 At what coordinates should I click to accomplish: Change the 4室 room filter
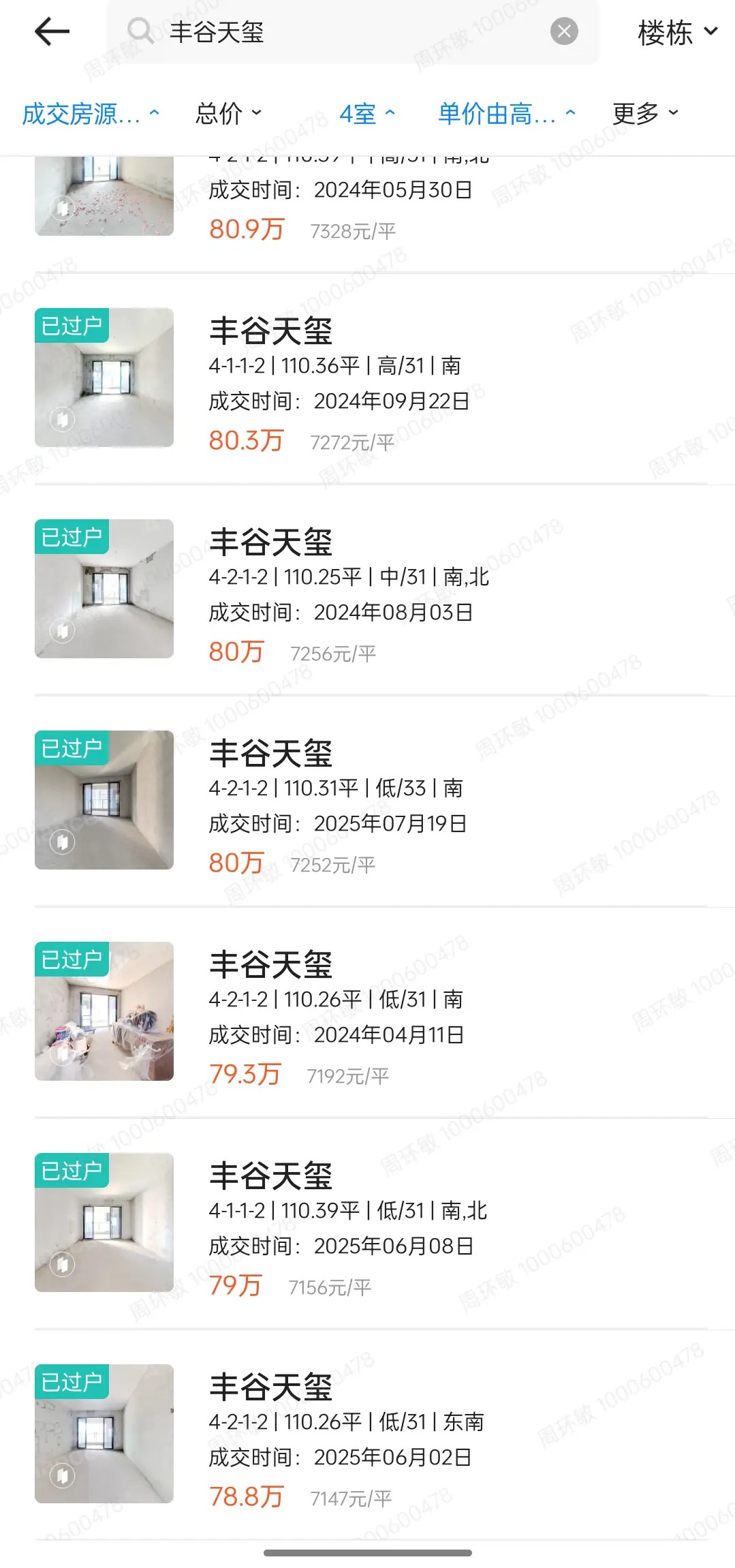pyautogui.click(x=366, y=114)
